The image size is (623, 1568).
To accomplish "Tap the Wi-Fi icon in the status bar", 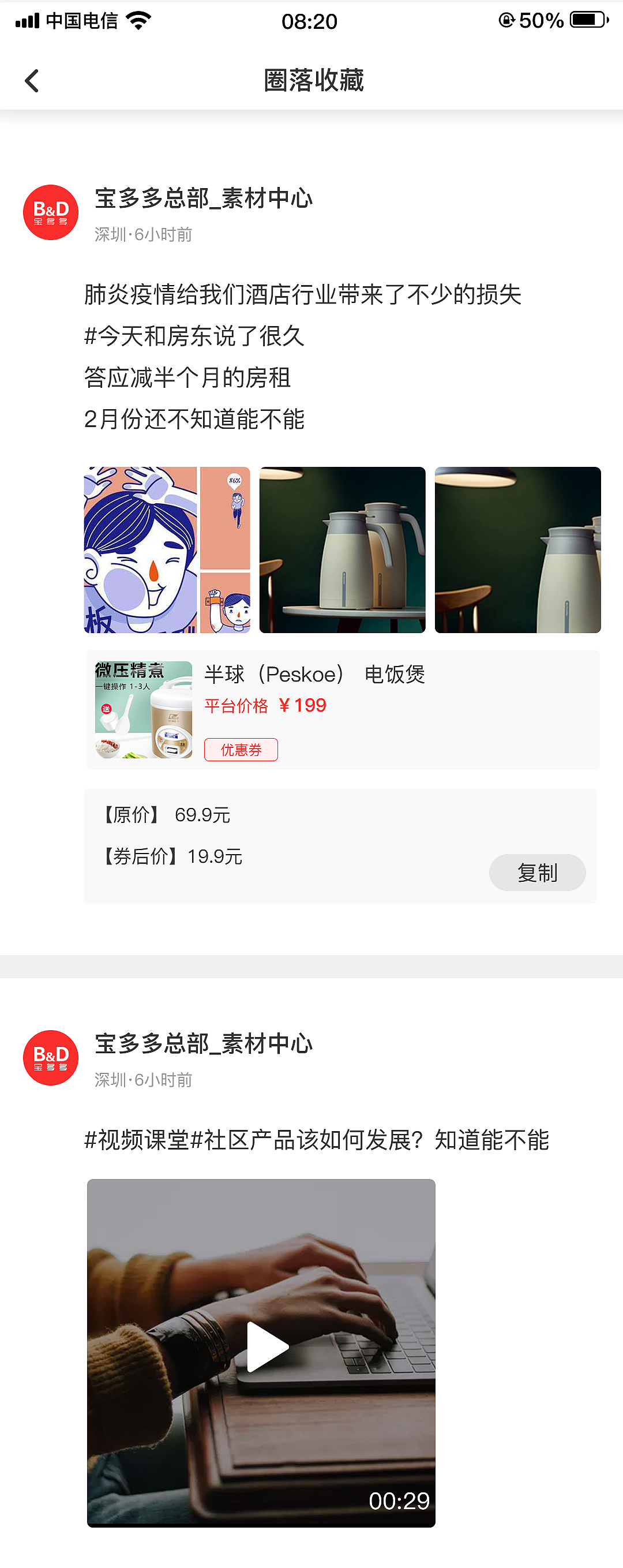I will [x=138, y=20].
